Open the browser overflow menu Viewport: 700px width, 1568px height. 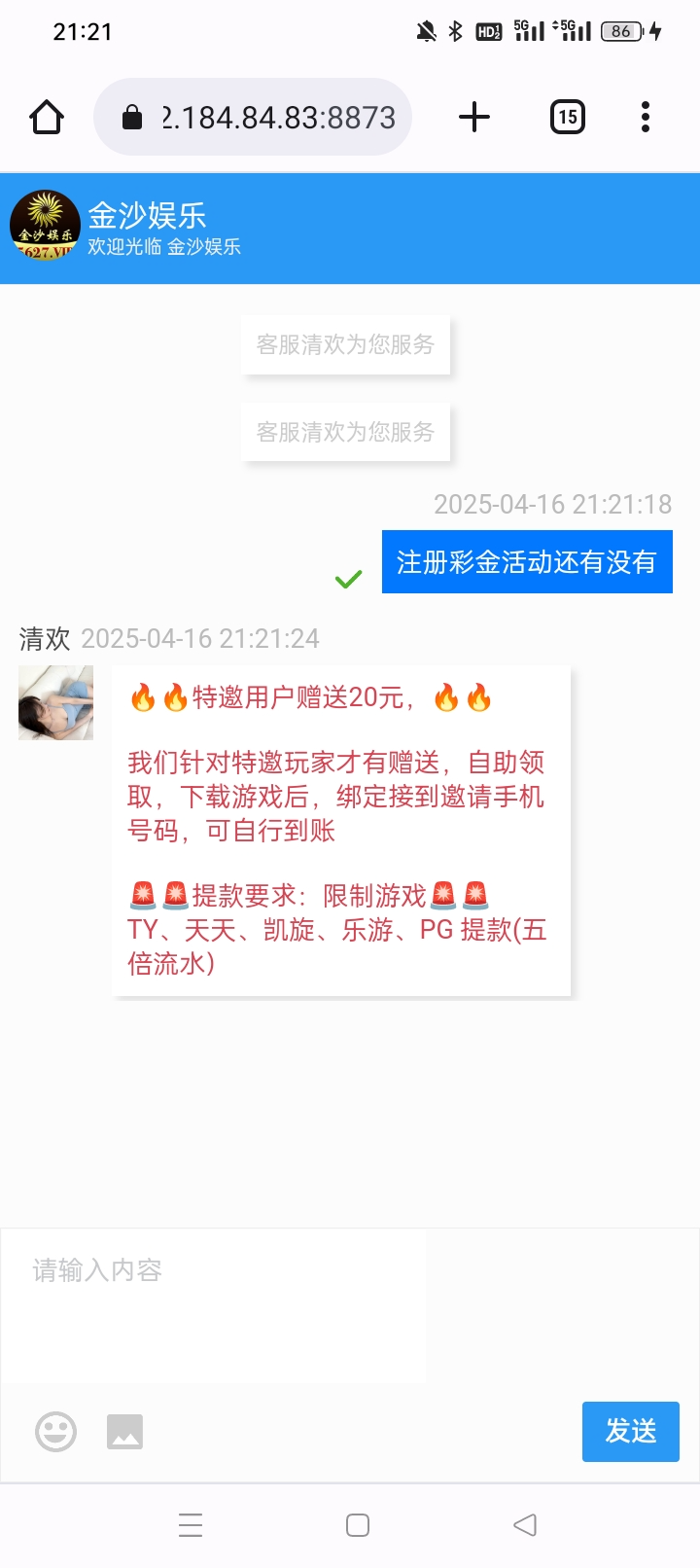tap(645, 118)
